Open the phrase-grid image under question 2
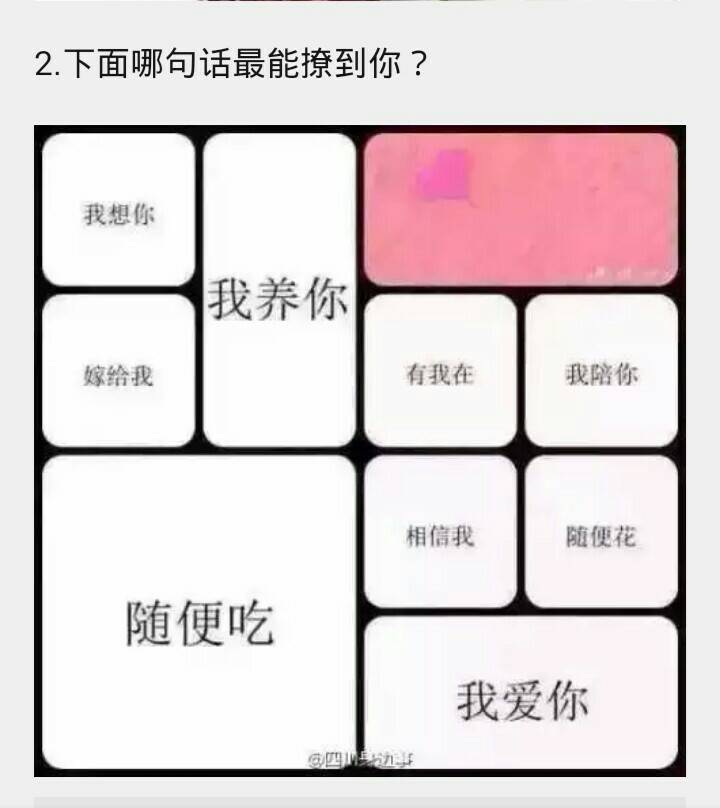720x808 pixels. point(360,450)
